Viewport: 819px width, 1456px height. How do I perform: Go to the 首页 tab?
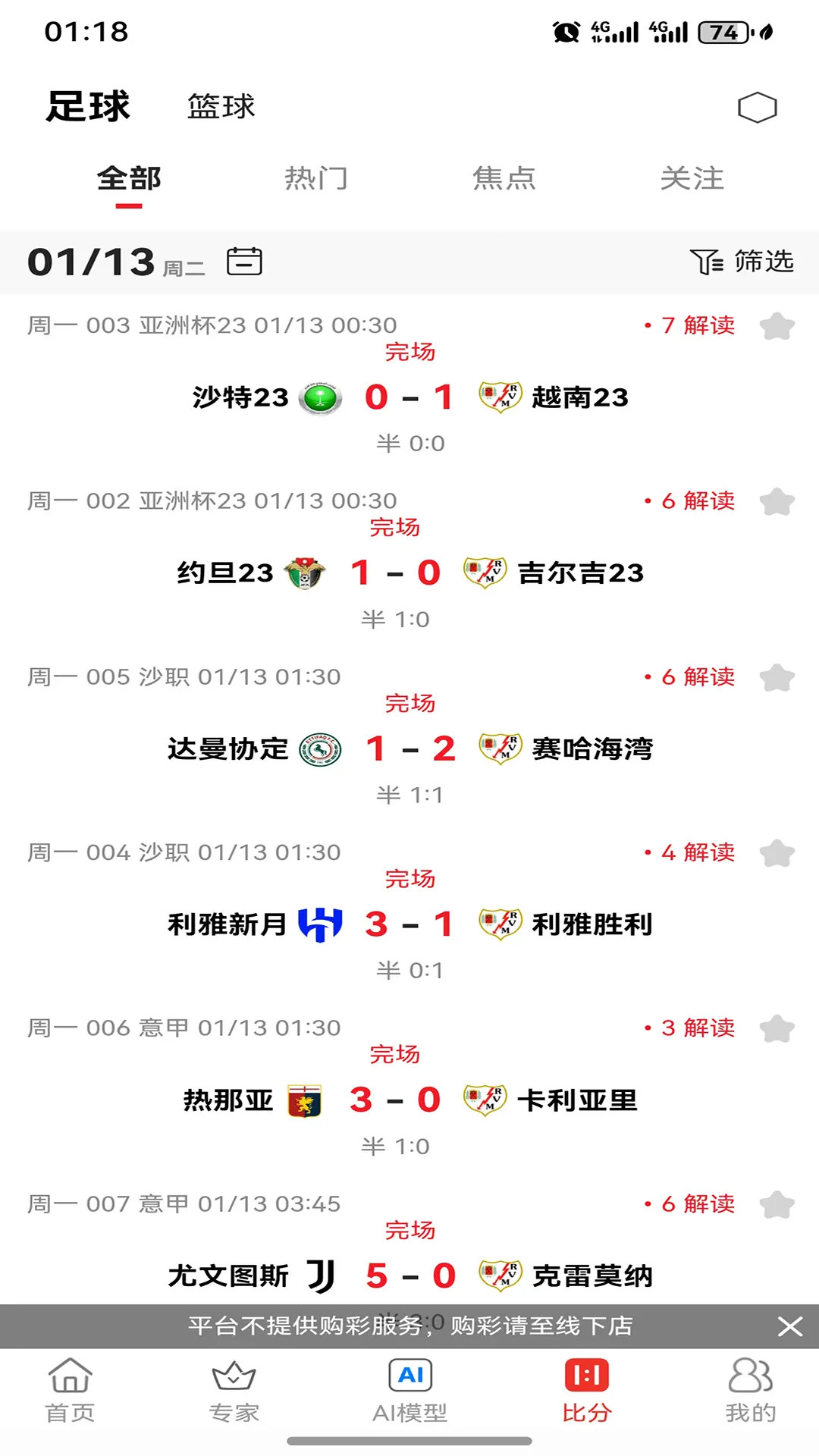(70, 1391)
